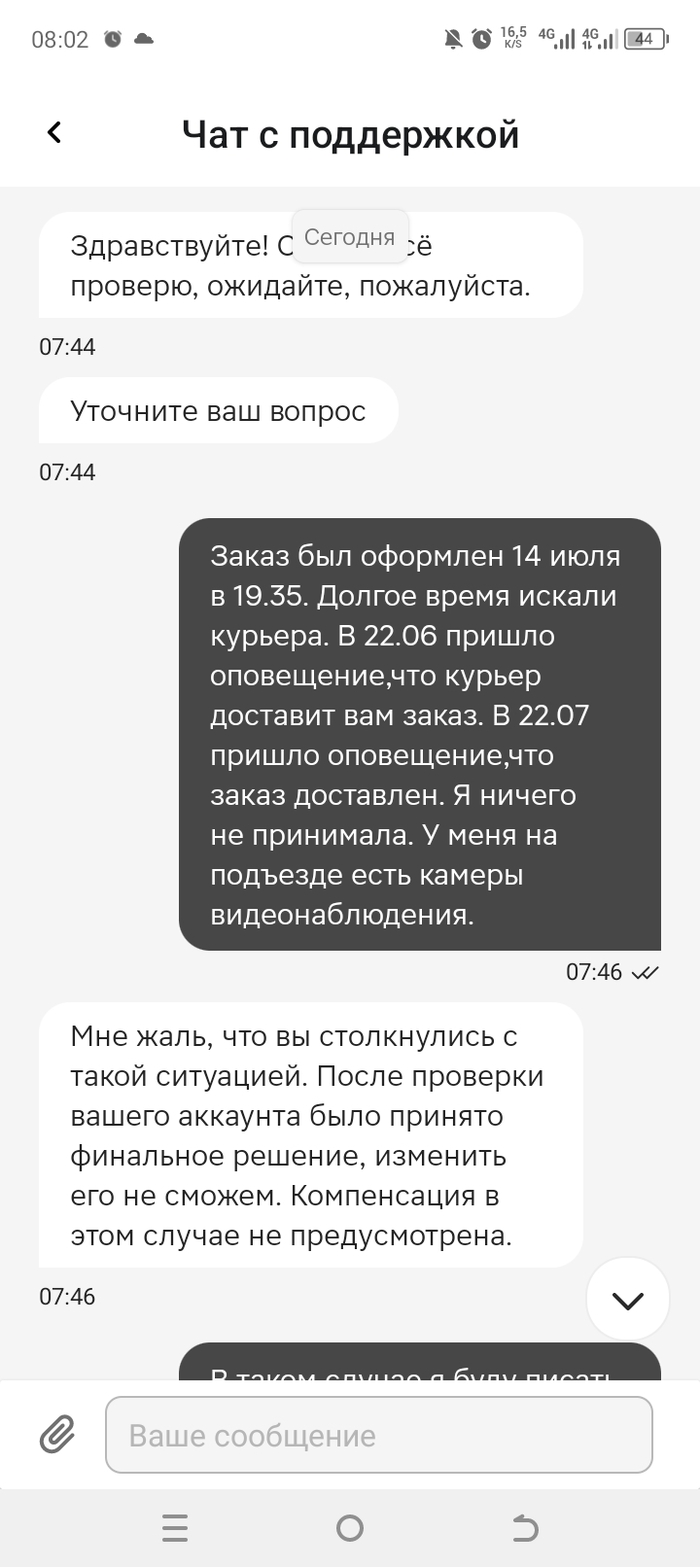Attach a file with the paperclip icon

(x=58, y=1435)
